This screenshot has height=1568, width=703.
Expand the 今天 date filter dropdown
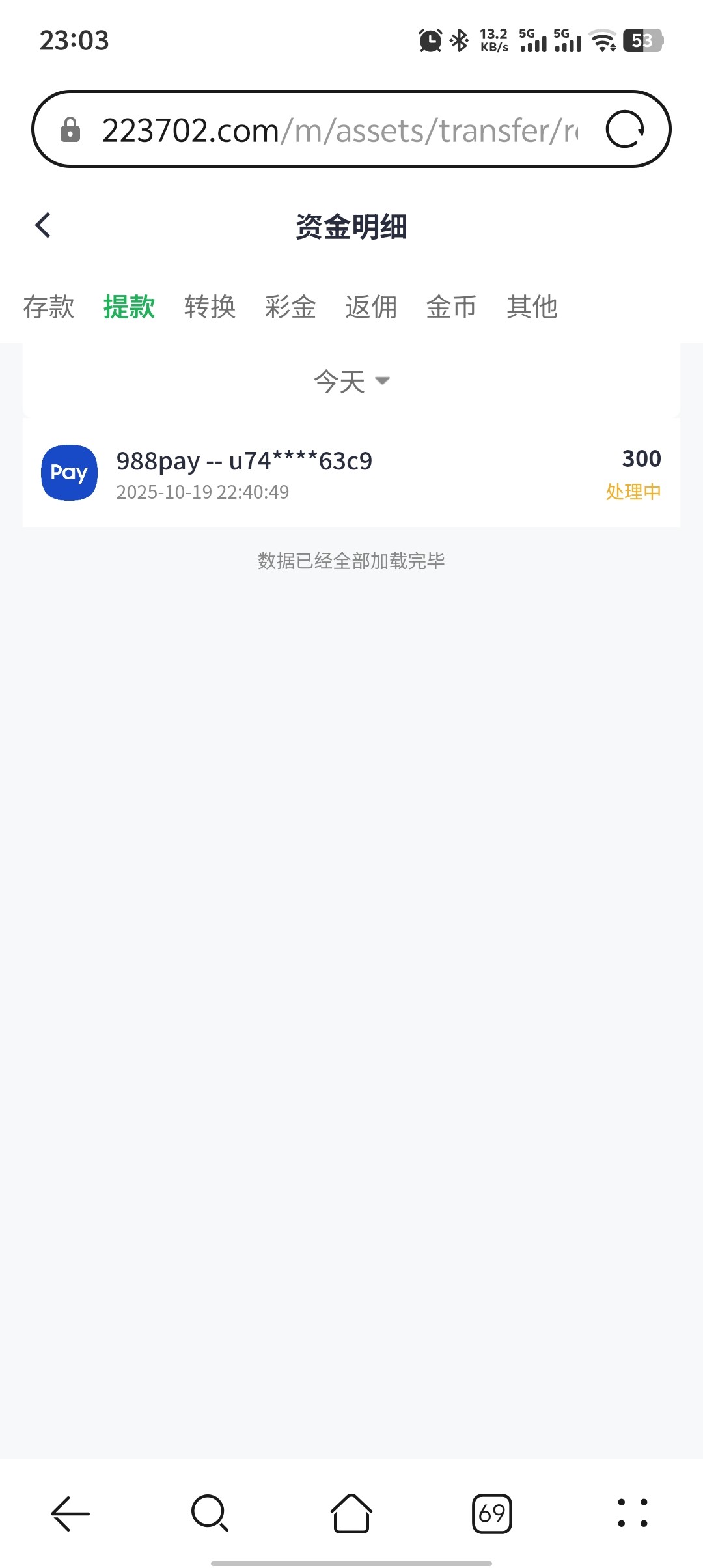[x=351, y=381]
